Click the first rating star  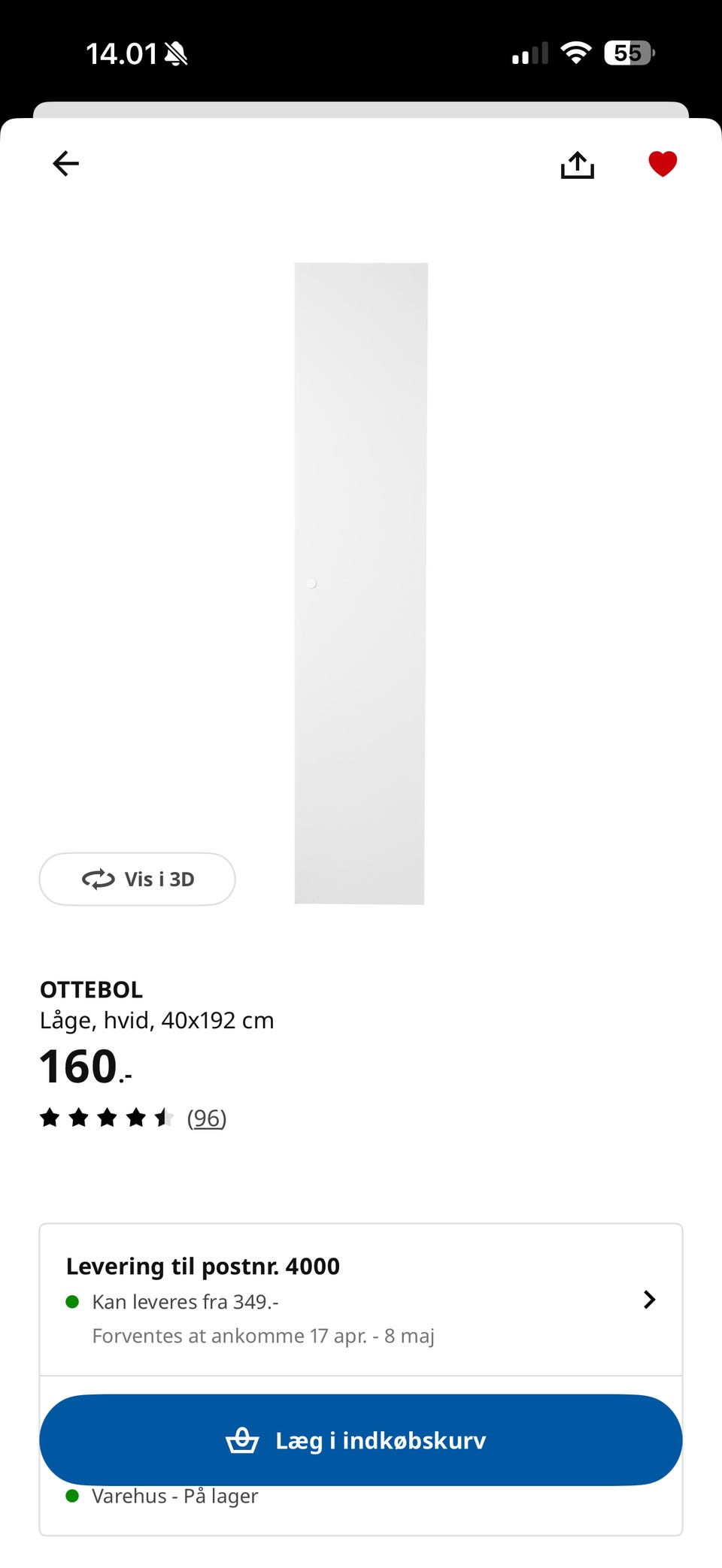(x=50, y=1118)
